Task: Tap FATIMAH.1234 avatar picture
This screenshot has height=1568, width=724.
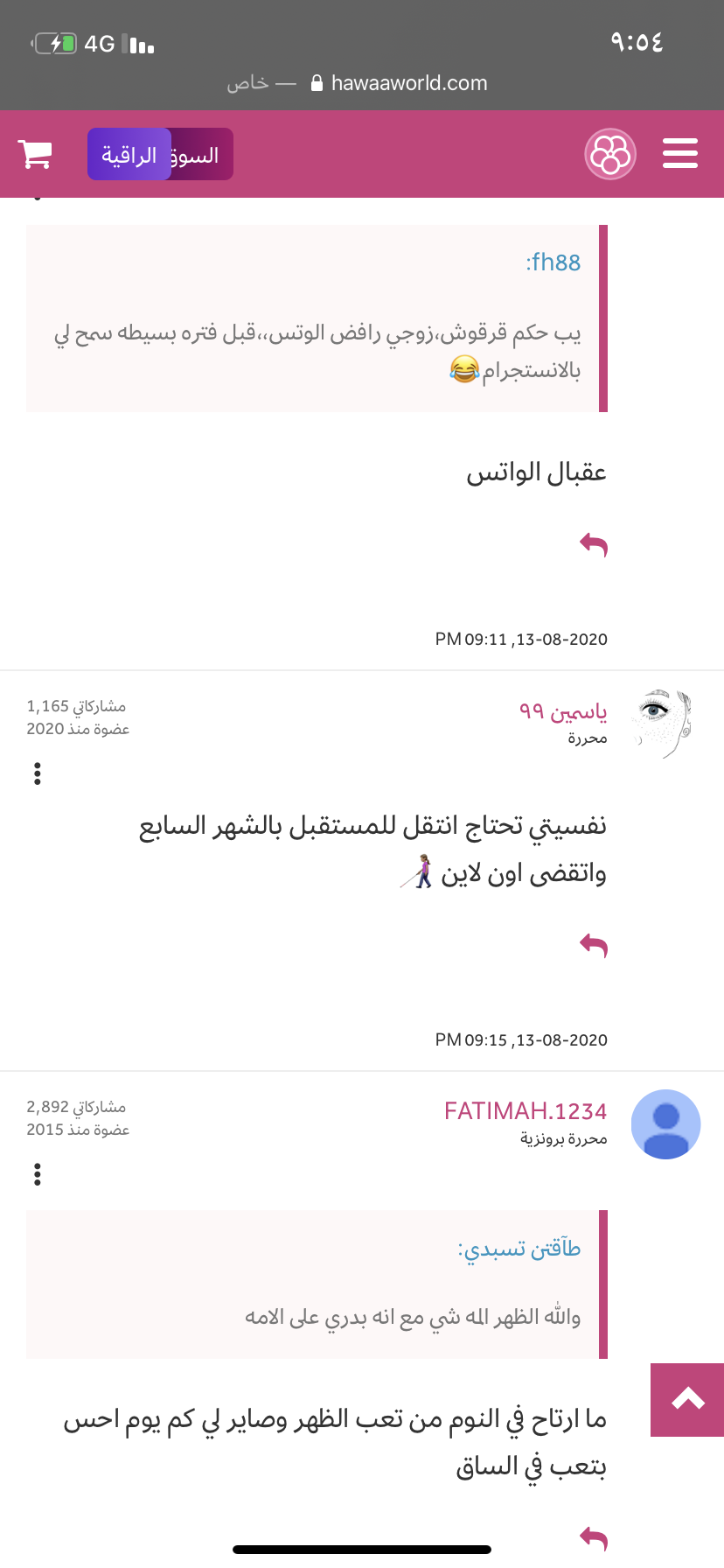Action: coord(665,1124)
